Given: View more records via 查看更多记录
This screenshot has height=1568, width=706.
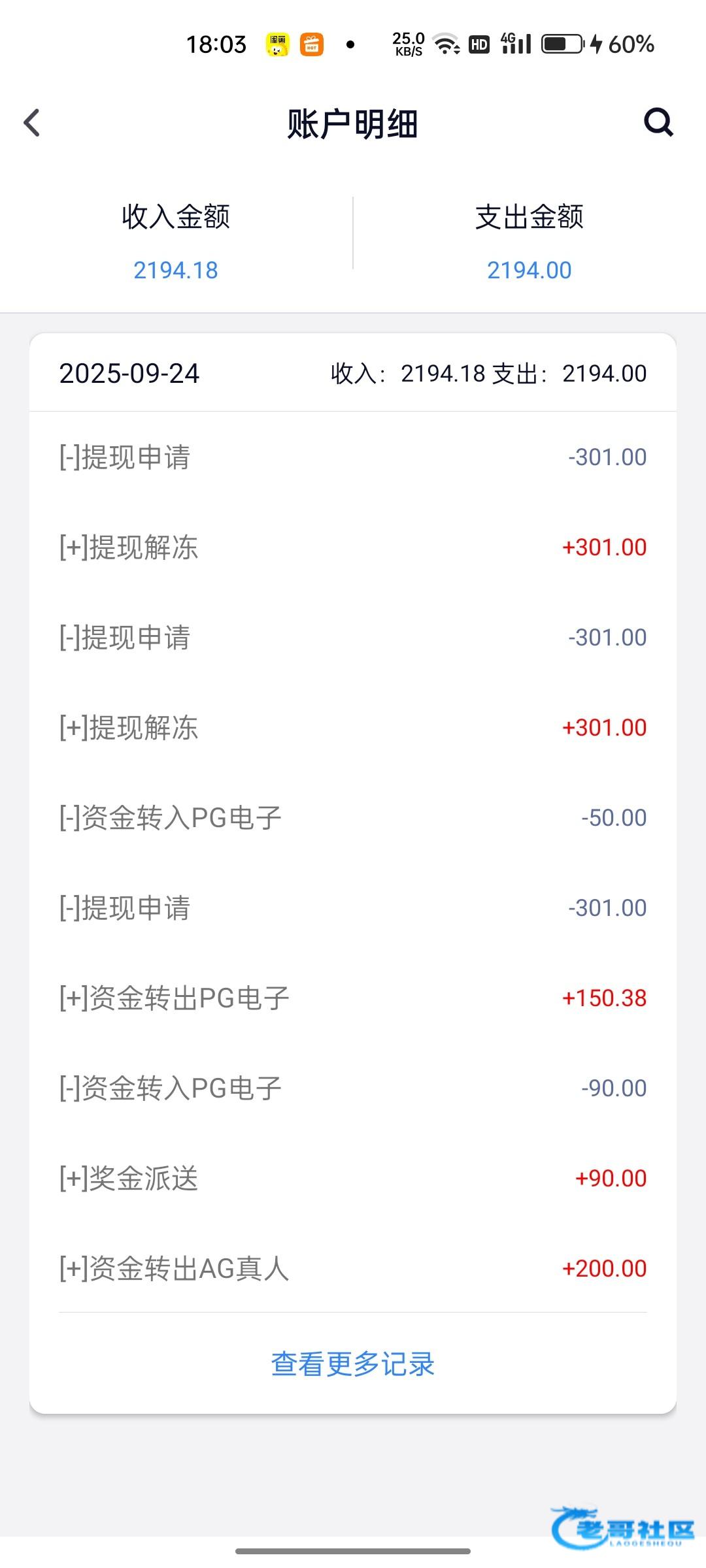Looking at the screenshot, I should coord(353,1364).
